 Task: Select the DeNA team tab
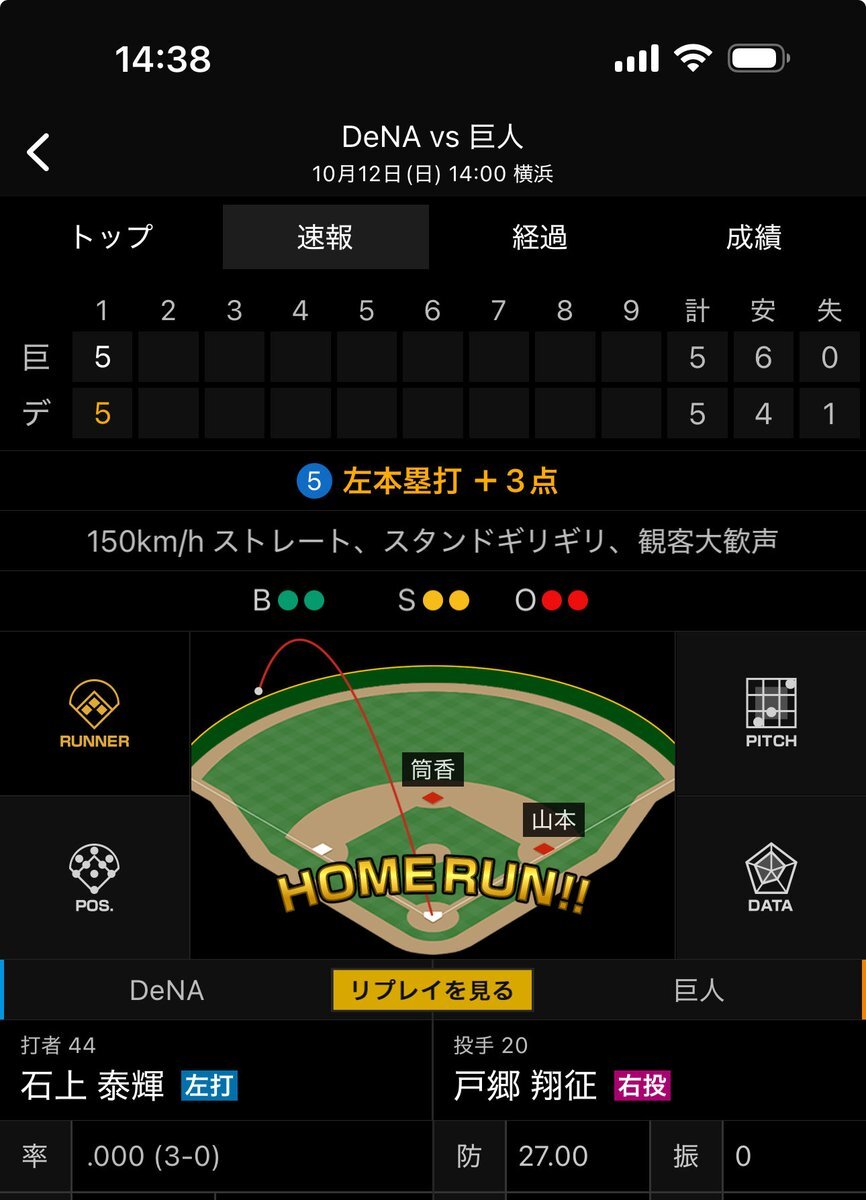[x=167, y=990]
